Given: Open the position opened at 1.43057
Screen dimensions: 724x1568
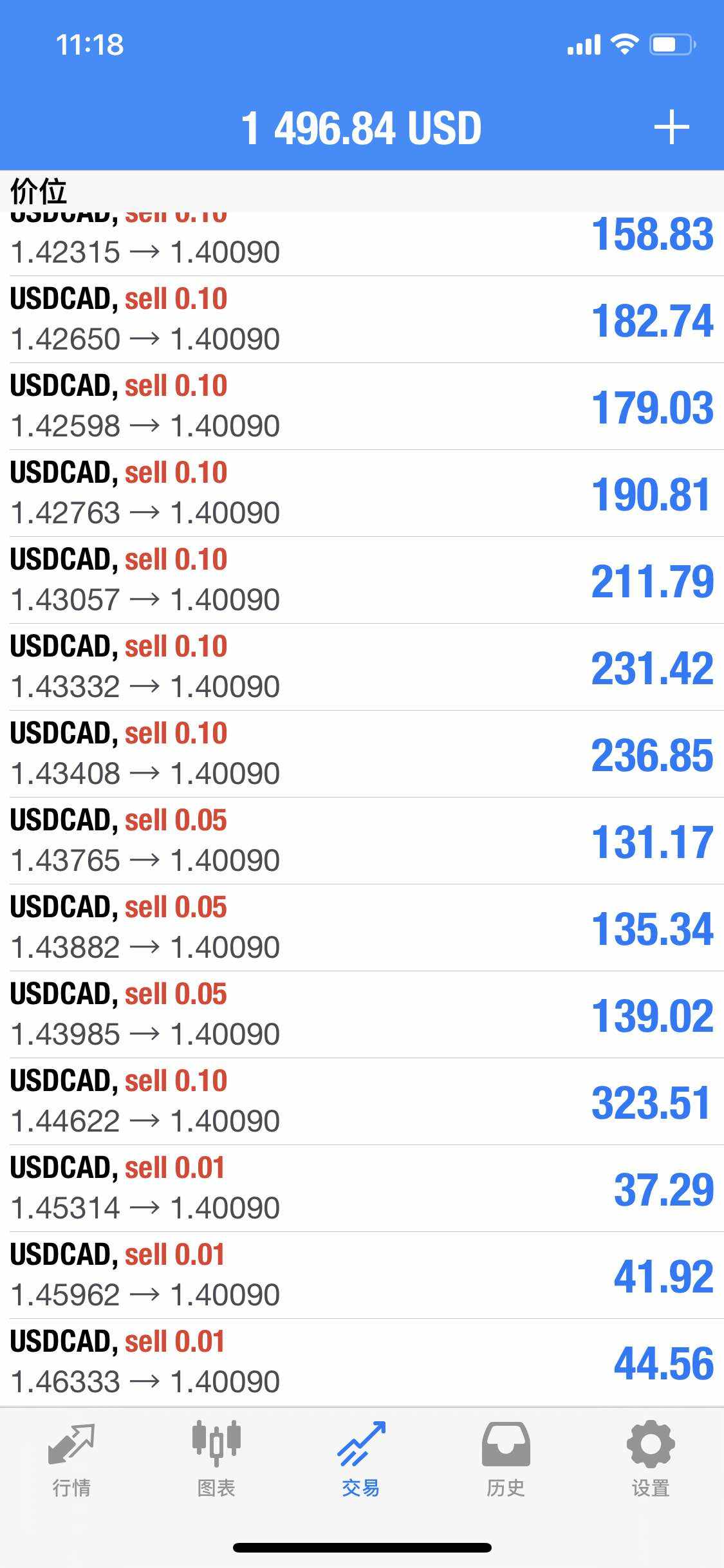Looking at the screenshot, I should pyautogui.click(x=362, y=581).
